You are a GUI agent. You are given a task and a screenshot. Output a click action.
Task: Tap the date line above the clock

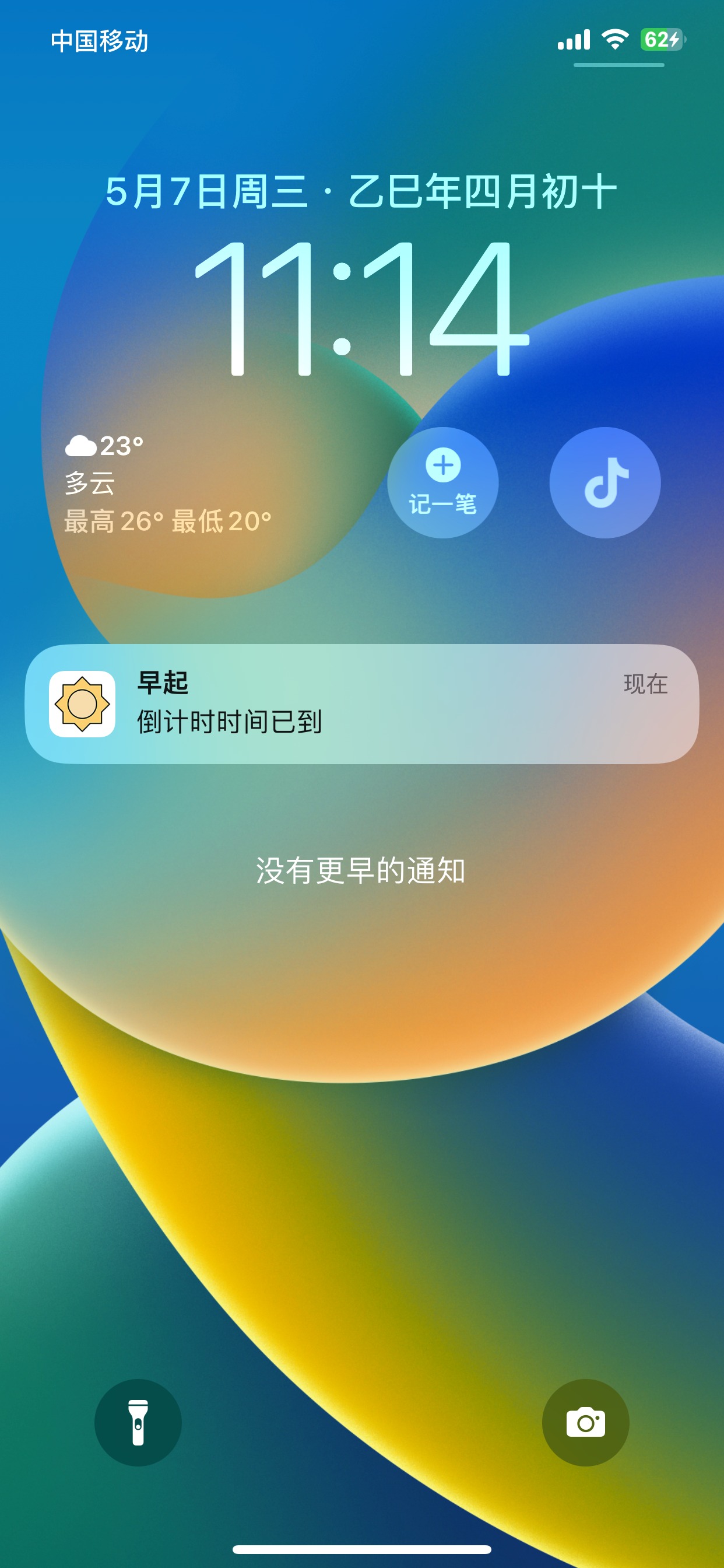pos(361,191)
